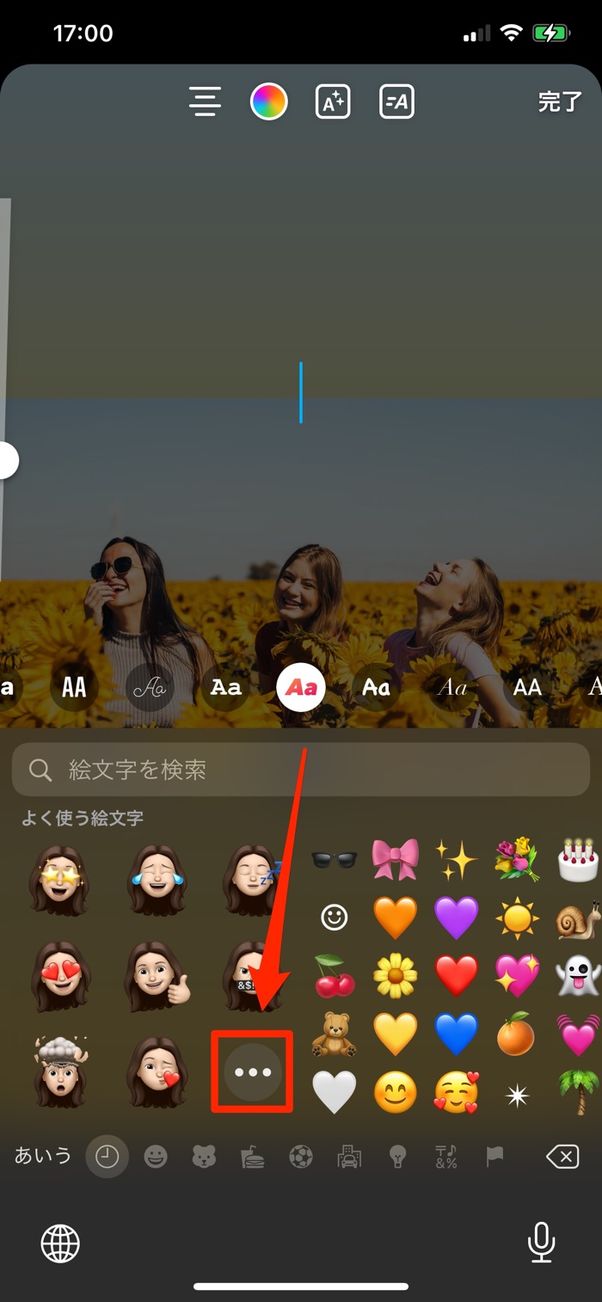The width and height of the screenshot is (602, 1302).
Task: Insert the red heart emoji
Action: coord(456,974)
